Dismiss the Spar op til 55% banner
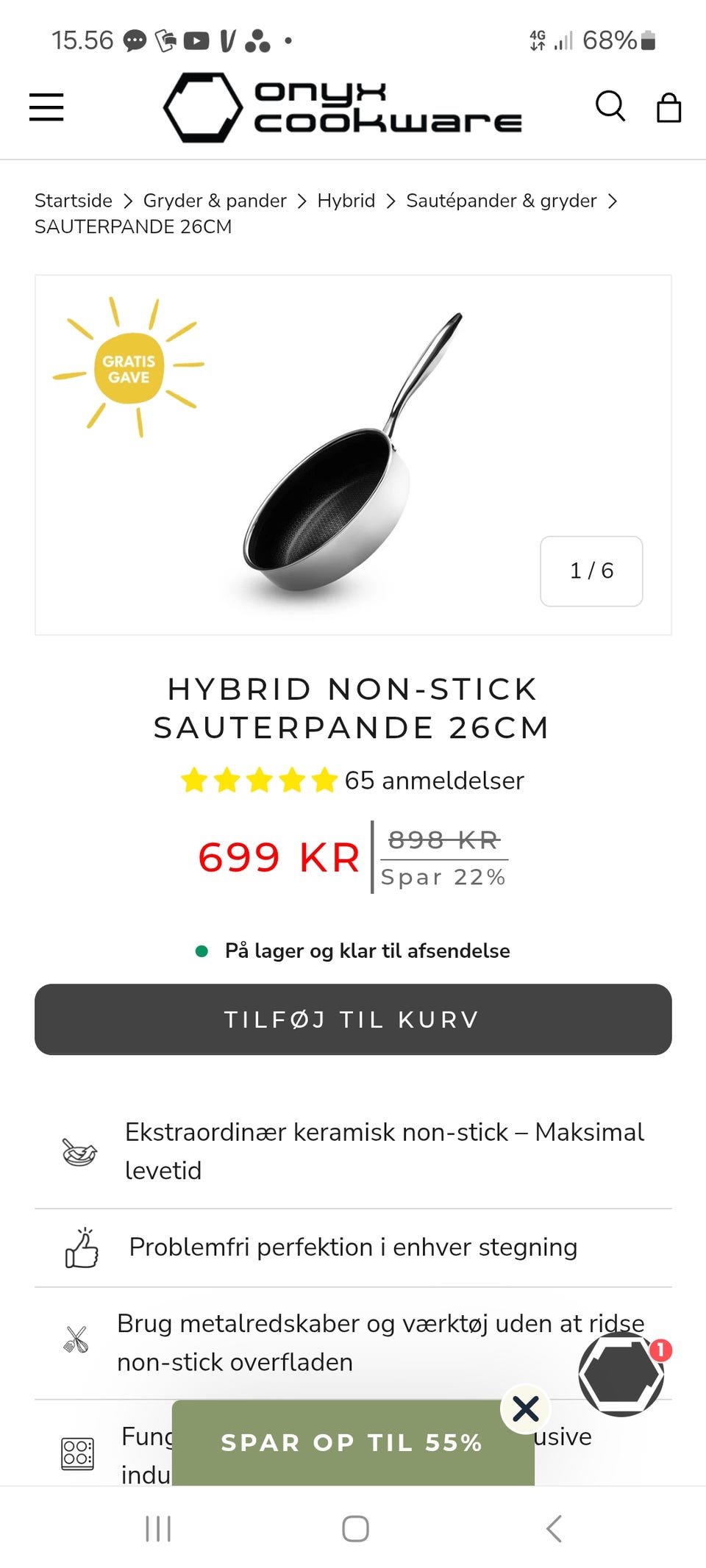The image size is (706, 1568). 526,1408
